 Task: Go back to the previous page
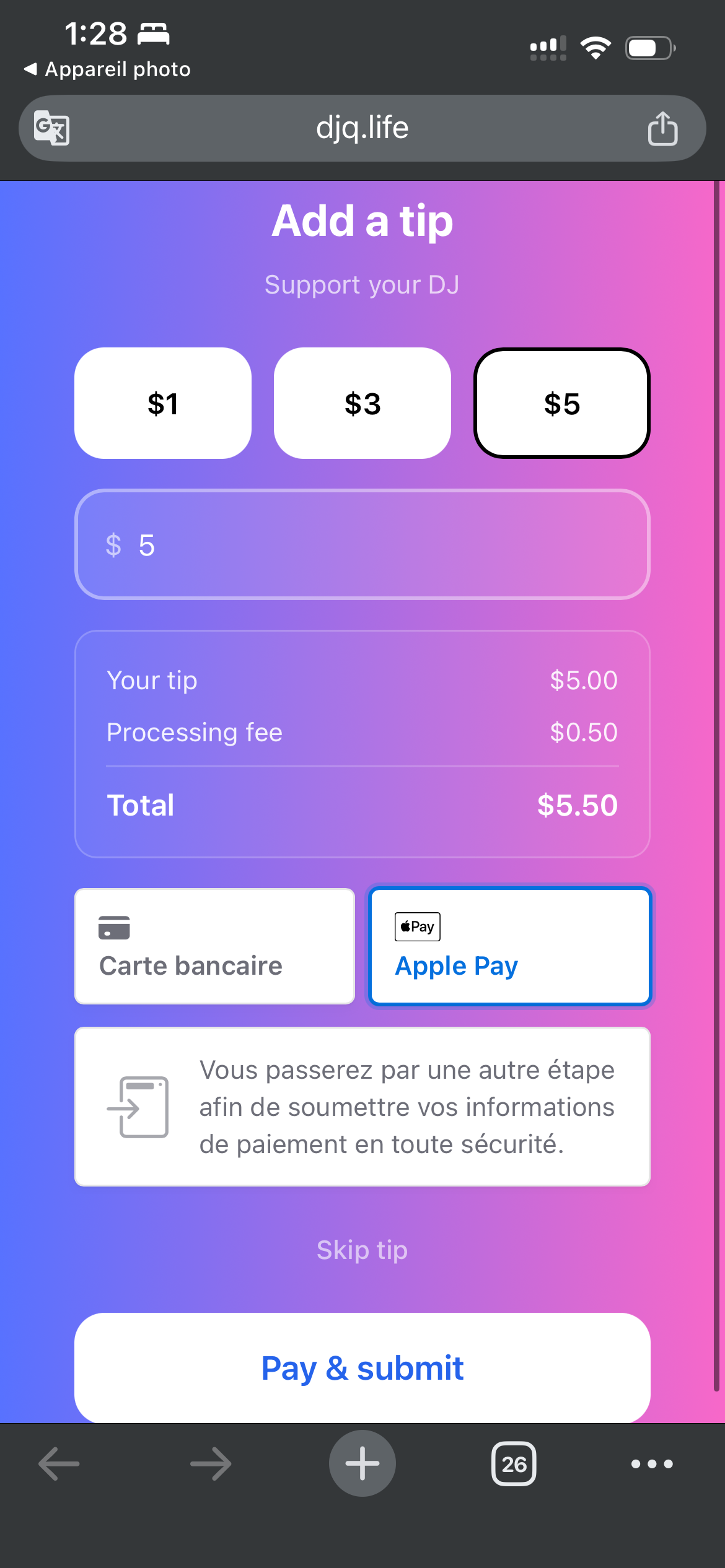click(59, 1463)
